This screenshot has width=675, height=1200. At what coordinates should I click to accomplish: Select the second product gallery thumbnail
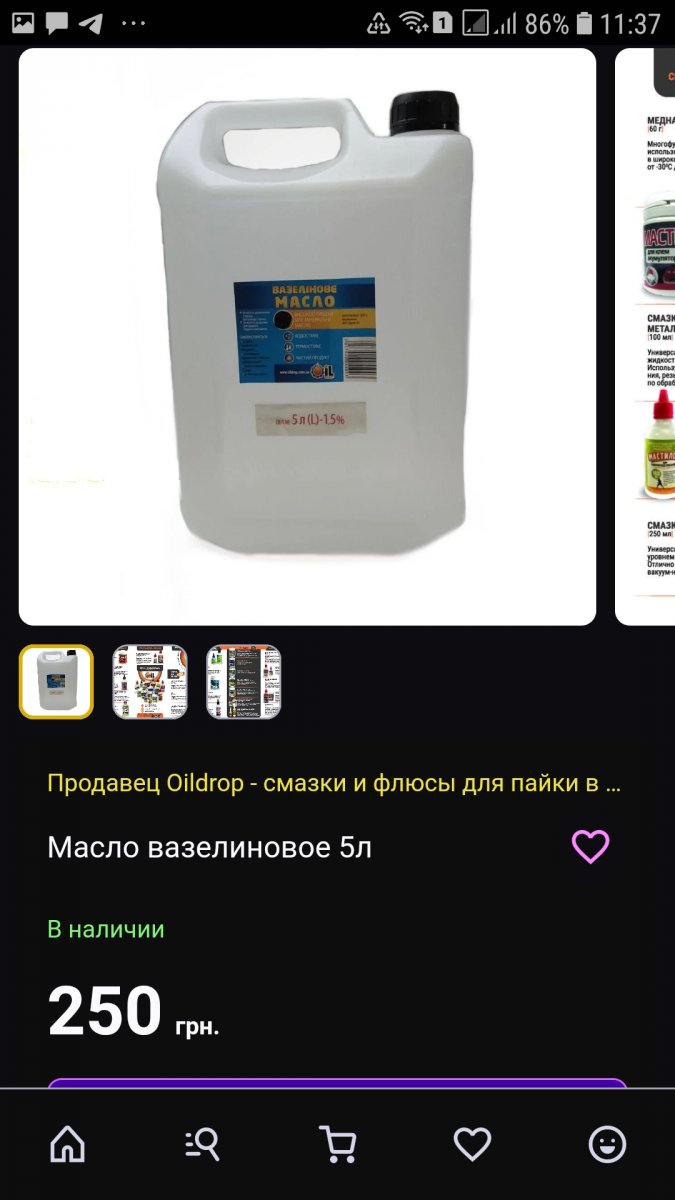pos(150,682)
